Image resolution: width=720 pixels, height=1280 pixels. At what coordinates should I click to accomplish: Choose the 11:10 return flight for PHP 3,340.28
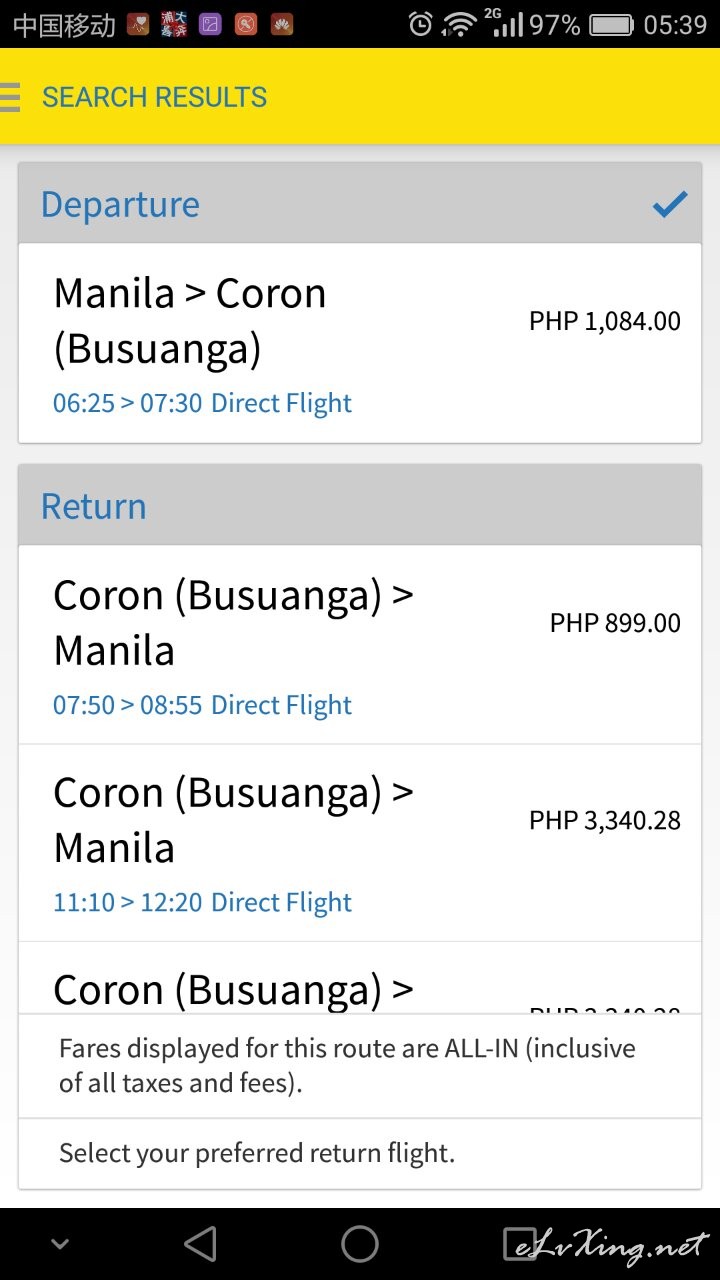pos(360,842)
